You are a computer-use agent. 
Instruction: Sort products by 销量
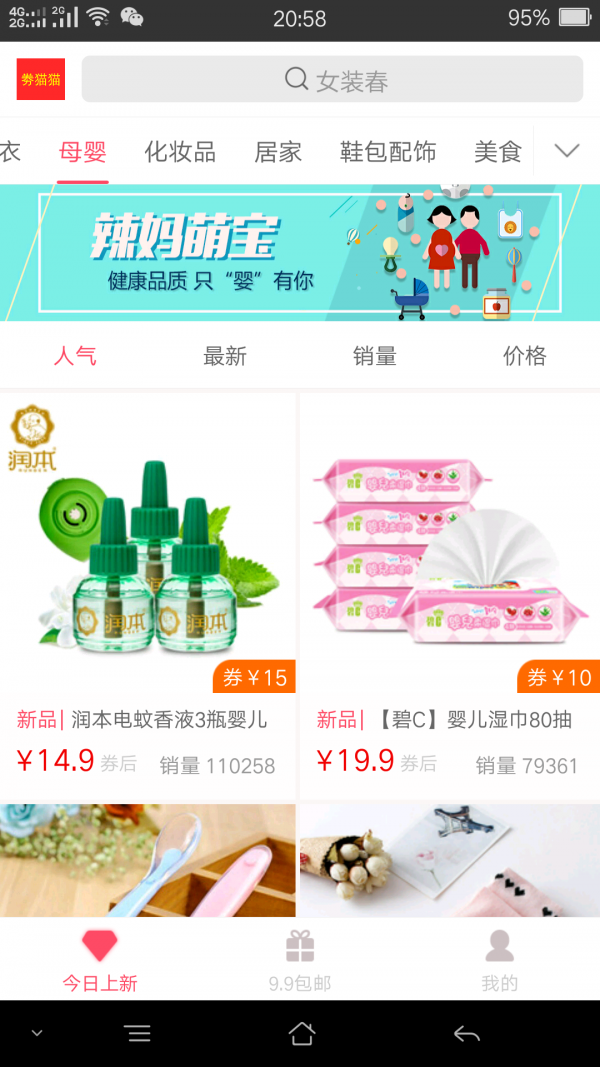[x=375, y=356]
